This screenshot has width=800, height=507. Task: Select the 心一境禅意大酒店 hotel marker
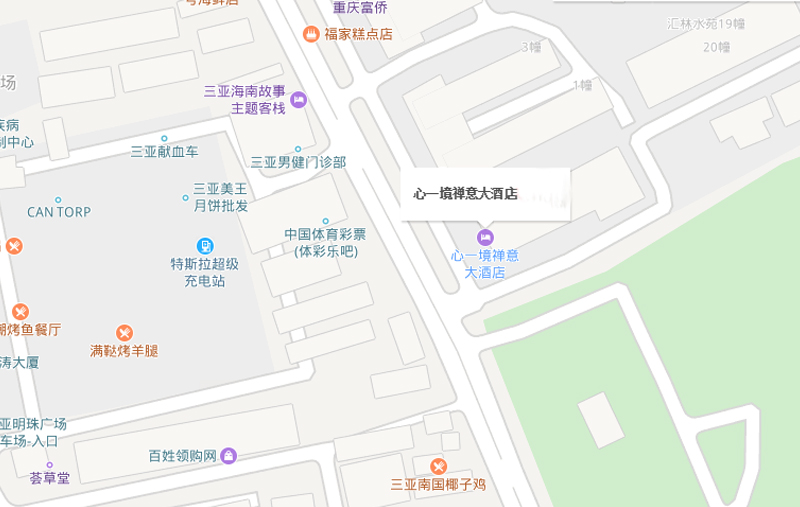click(x=486, y=237)
